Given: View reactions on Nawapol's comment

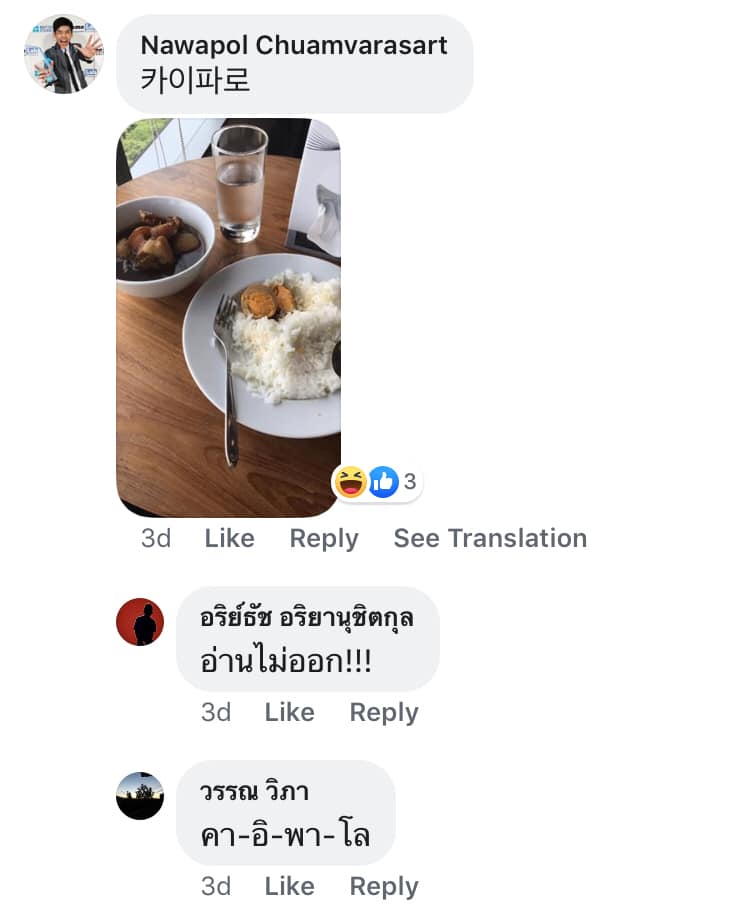Looking at the screenshot, I should coord(377,483).
